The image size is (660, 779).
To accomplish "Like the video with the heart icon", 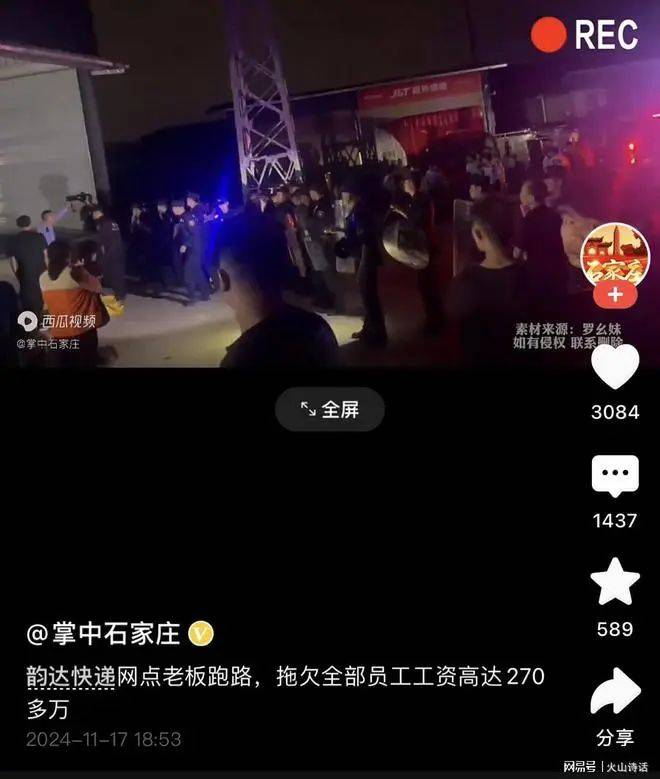I will pos(615,367).
